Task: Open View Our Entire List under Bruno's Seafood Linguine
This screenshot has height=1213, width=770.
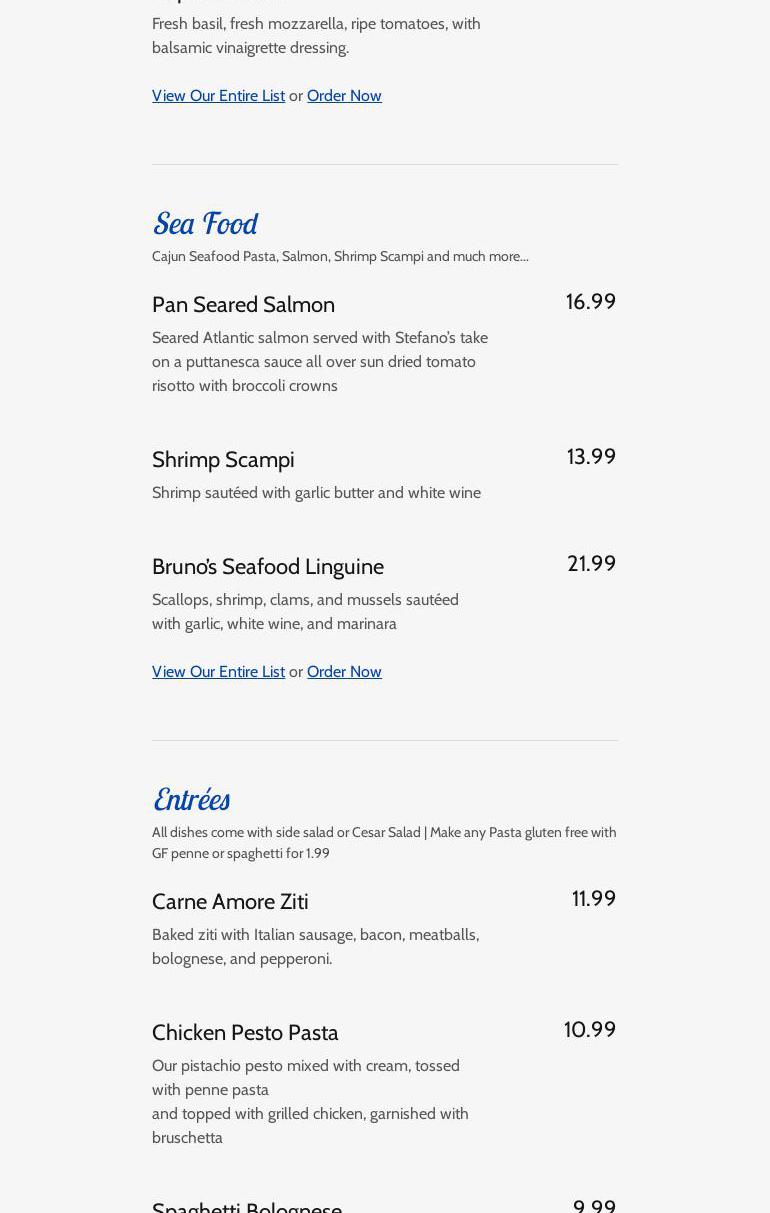Action: pyautogui.click(x=218, y=672)
